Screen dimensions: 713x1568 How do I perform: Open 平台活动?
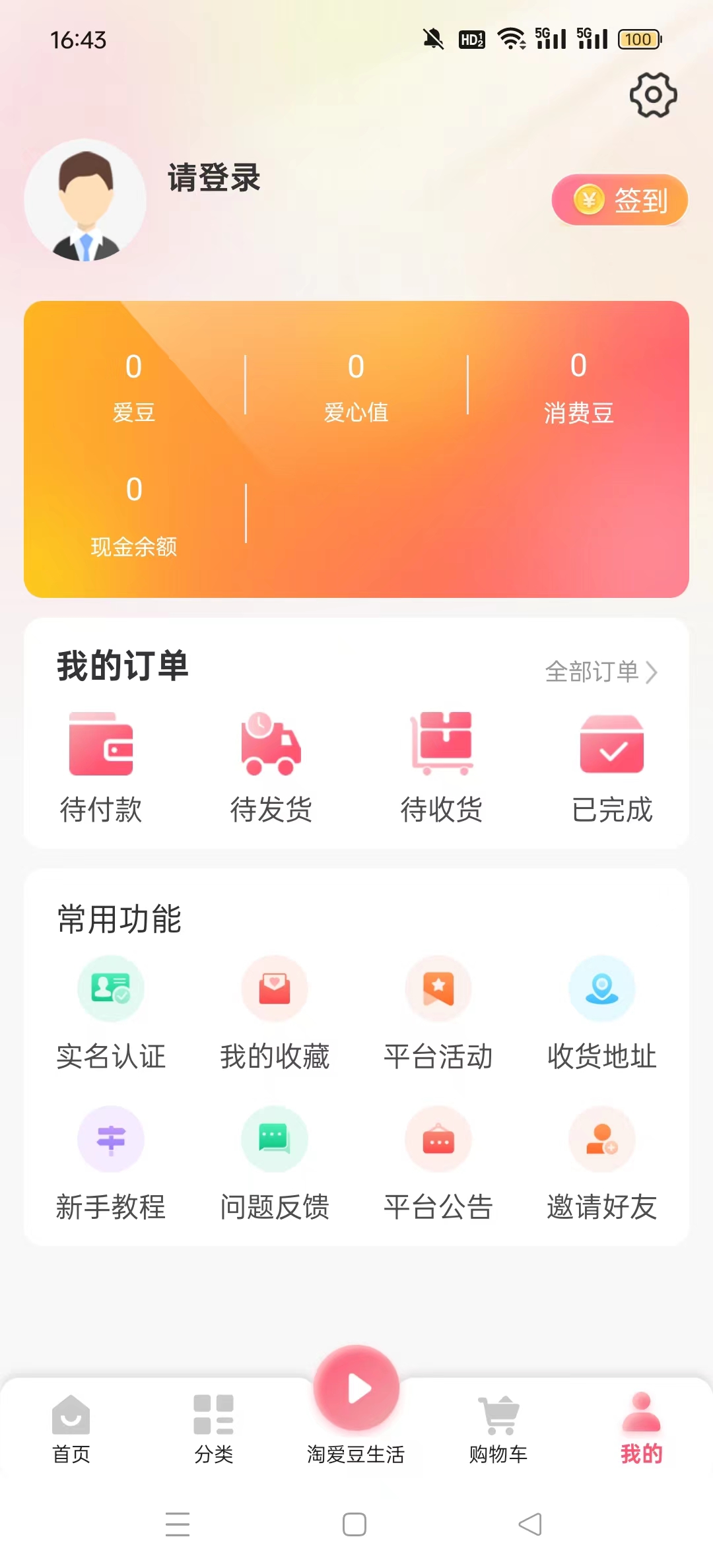click(438, 1013)
